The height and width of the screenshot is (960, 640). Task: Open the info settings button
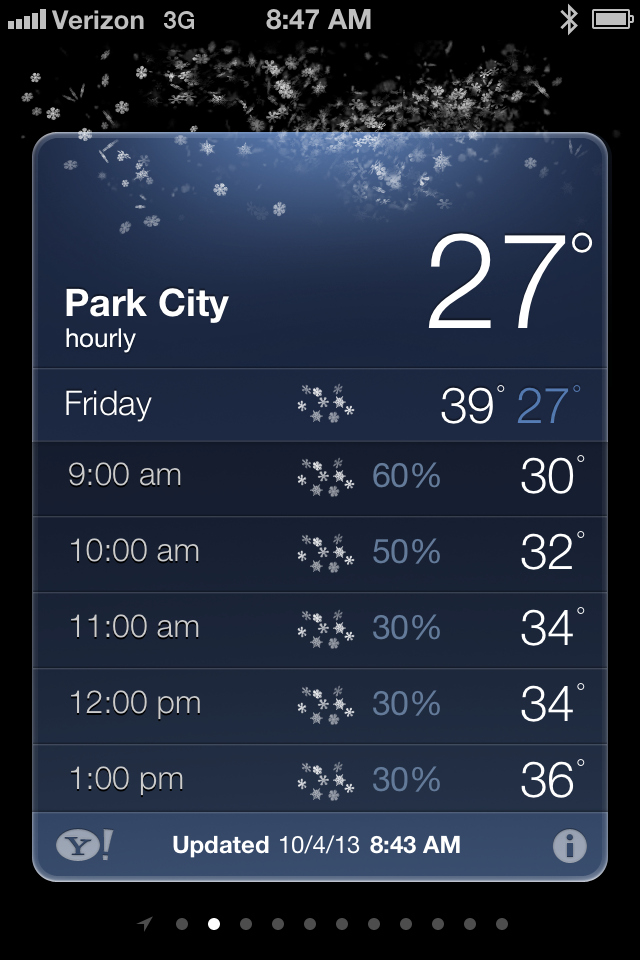click(x=569, y=846)
